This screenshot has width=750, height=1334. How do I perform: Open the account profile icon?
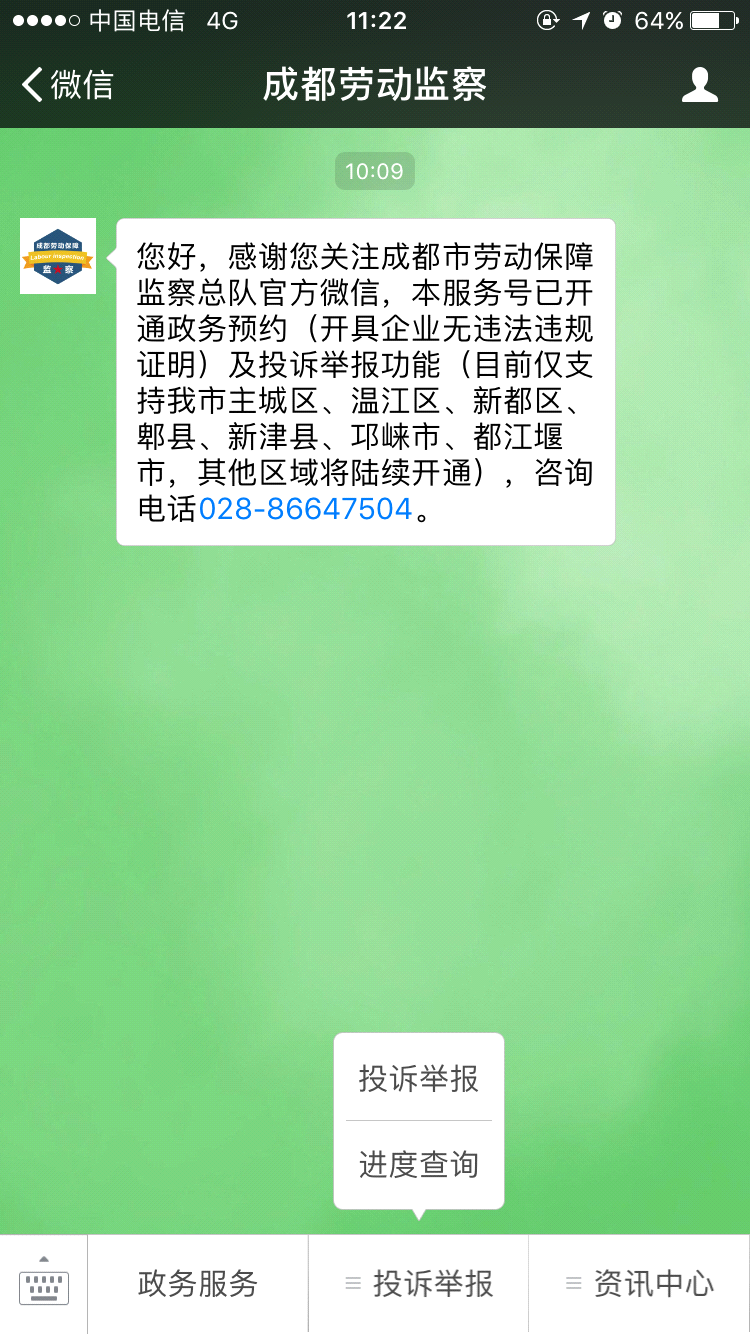(699, 85)
